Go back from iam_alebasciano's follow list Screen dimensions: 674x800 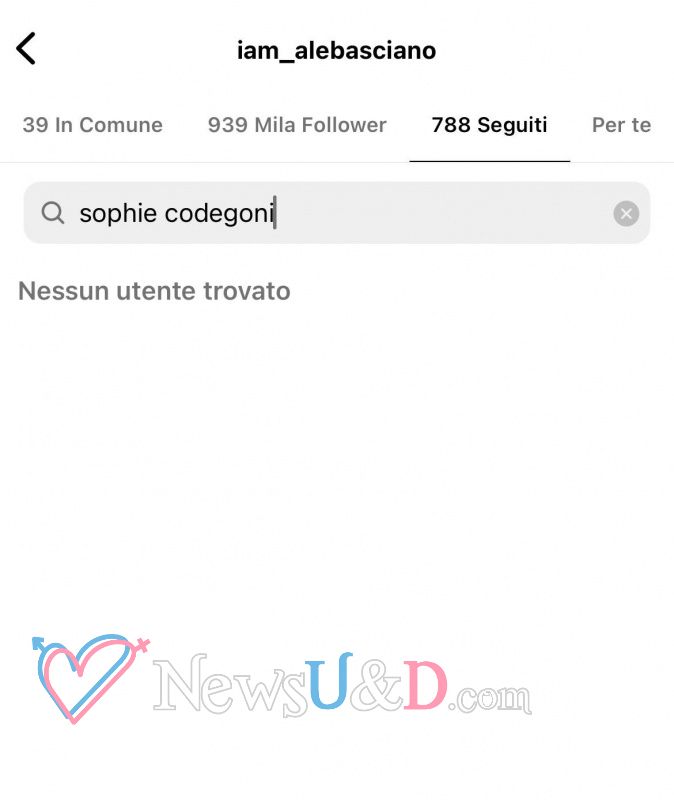click(26, 48)
